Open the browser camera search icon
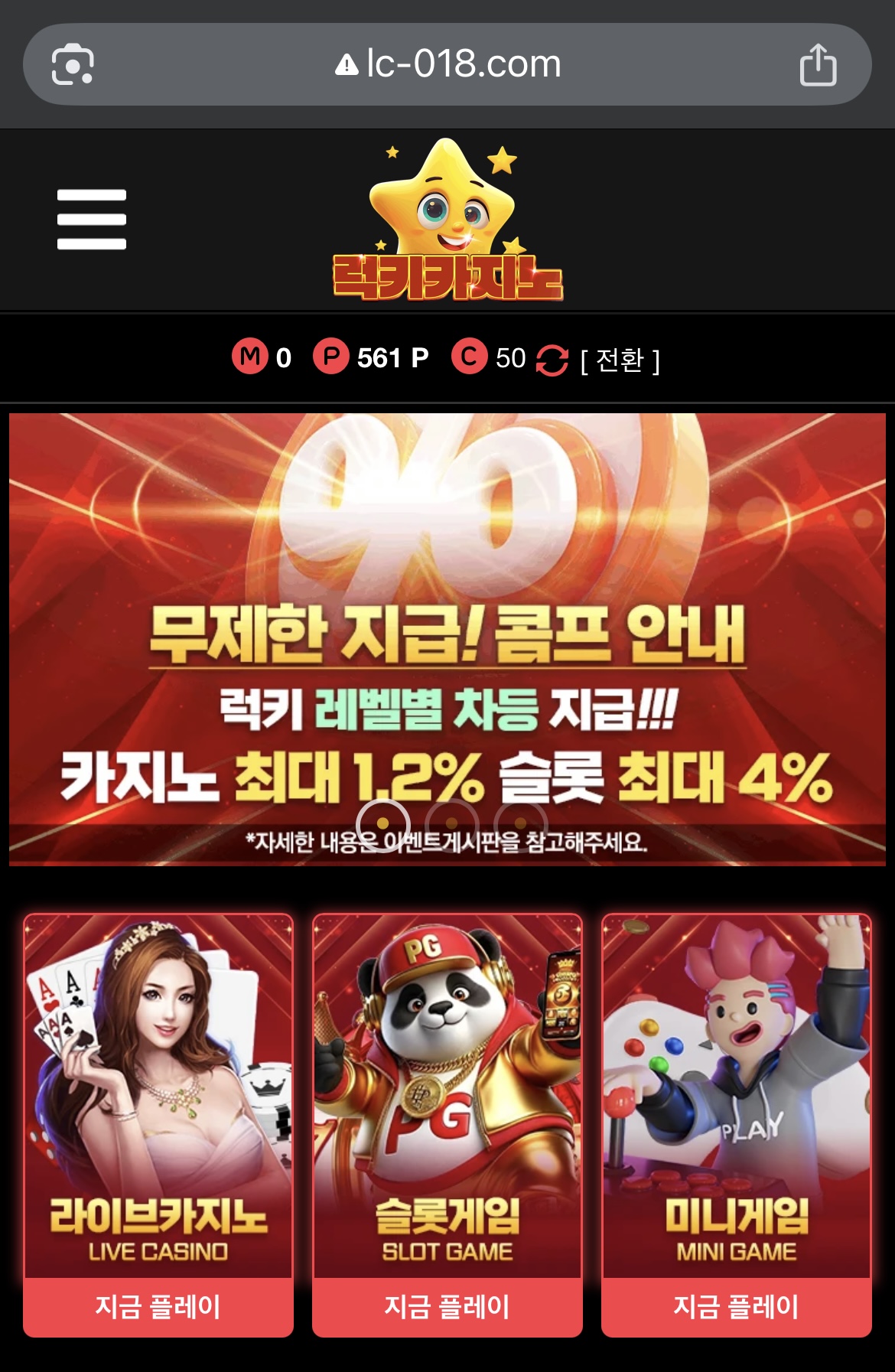The width and height of the screenshot is (895, 1372). coord(73,64)
